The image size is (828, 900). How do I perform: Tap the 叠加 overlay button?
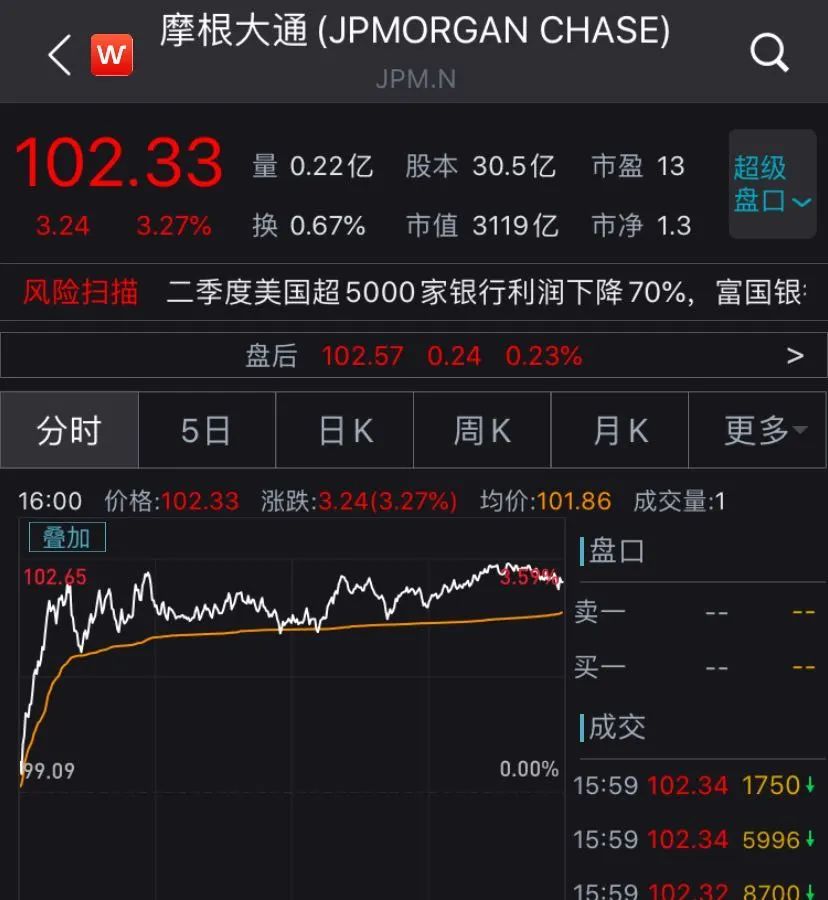[x=66, y=538]
